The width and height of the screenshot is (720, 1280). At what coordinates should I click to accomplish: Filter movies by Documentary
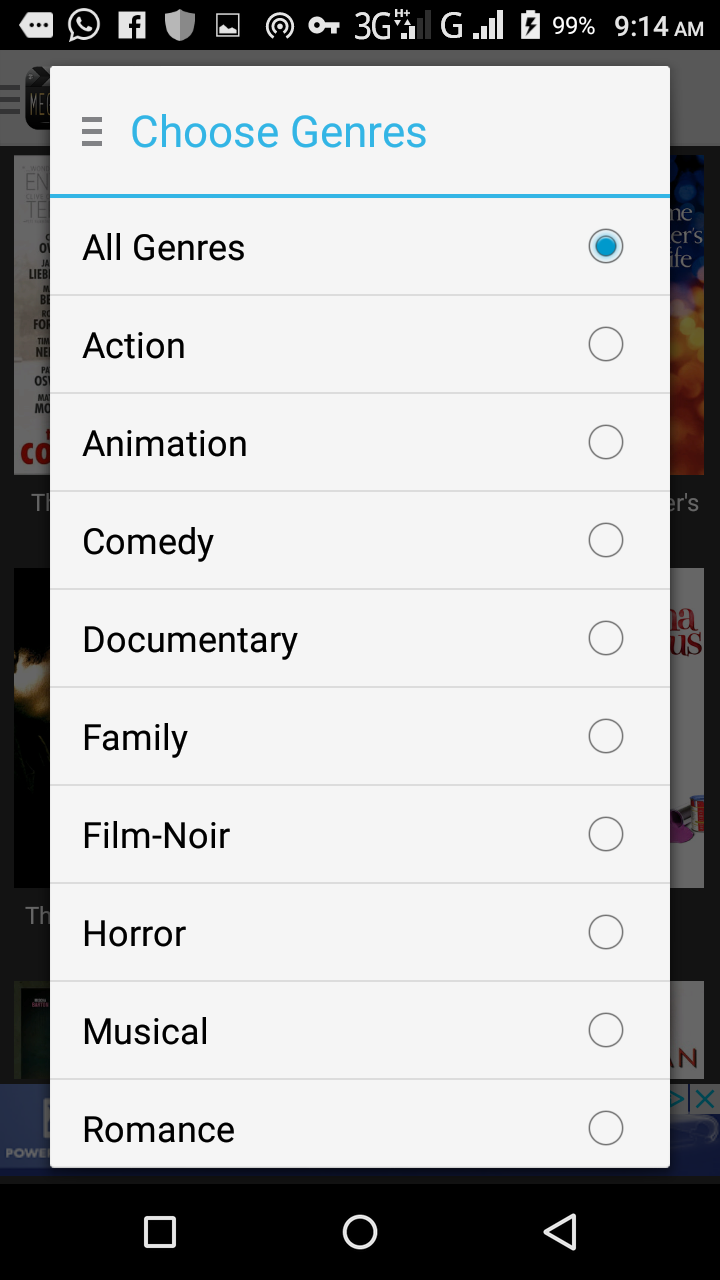pyautogui.click(x=360, y=639)
